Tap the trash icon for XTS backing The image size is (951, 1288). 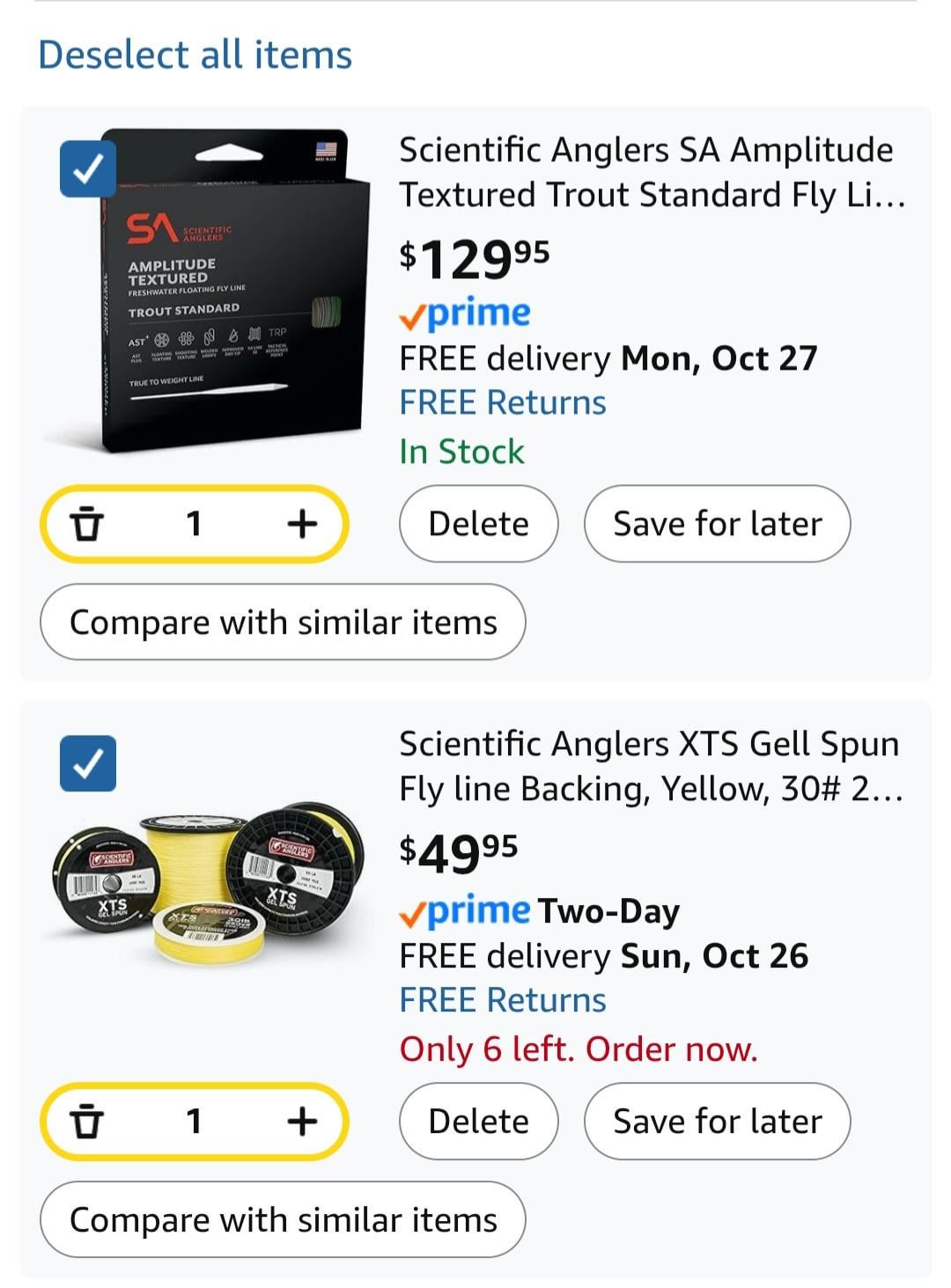[x=86, y=1122]
